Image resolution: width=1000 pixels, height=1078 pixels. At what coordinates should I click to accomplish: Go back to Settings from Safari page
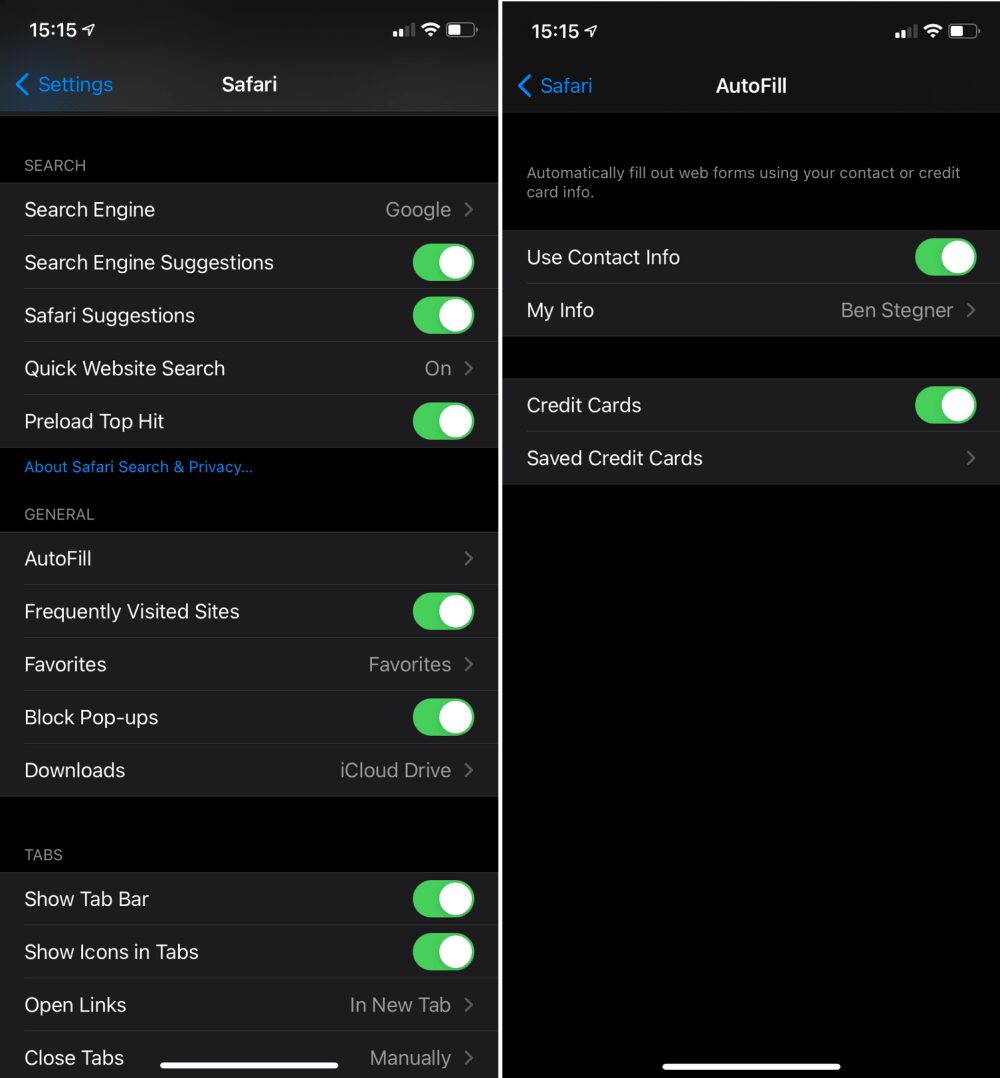pos(63,85)
